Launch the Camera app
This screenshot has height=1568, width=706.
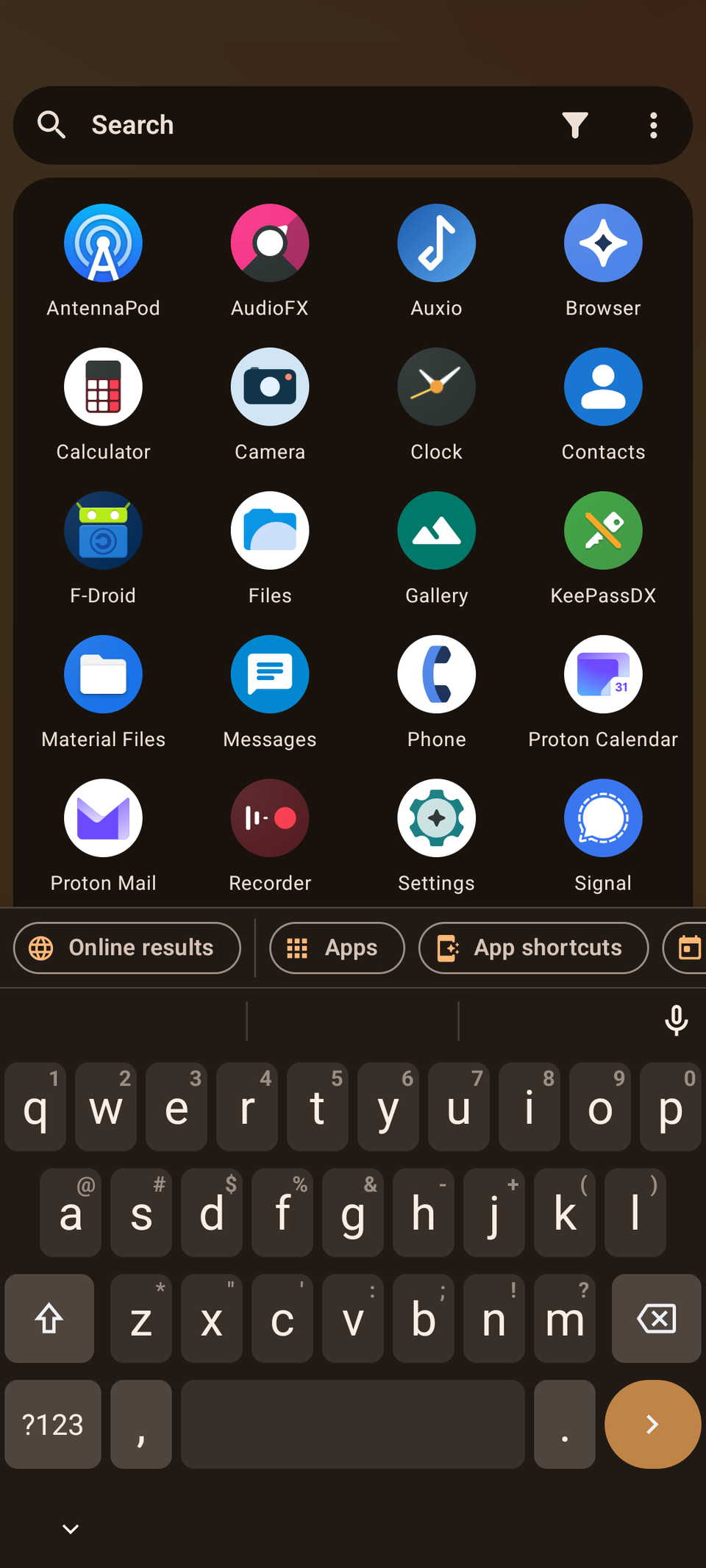(270, 387)
